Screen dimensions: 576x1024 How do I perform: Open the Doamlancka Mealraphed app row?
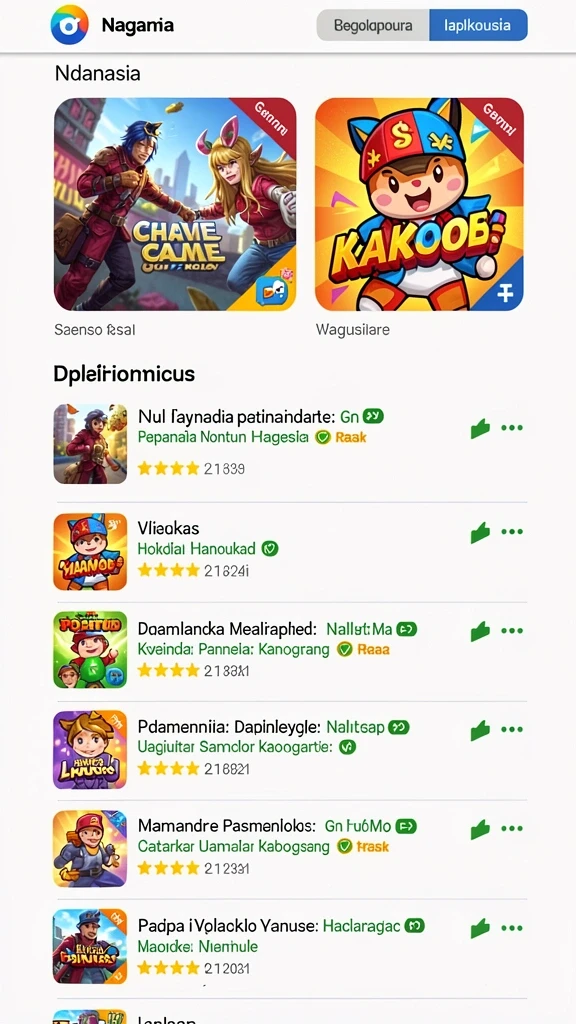coord(290,650)
